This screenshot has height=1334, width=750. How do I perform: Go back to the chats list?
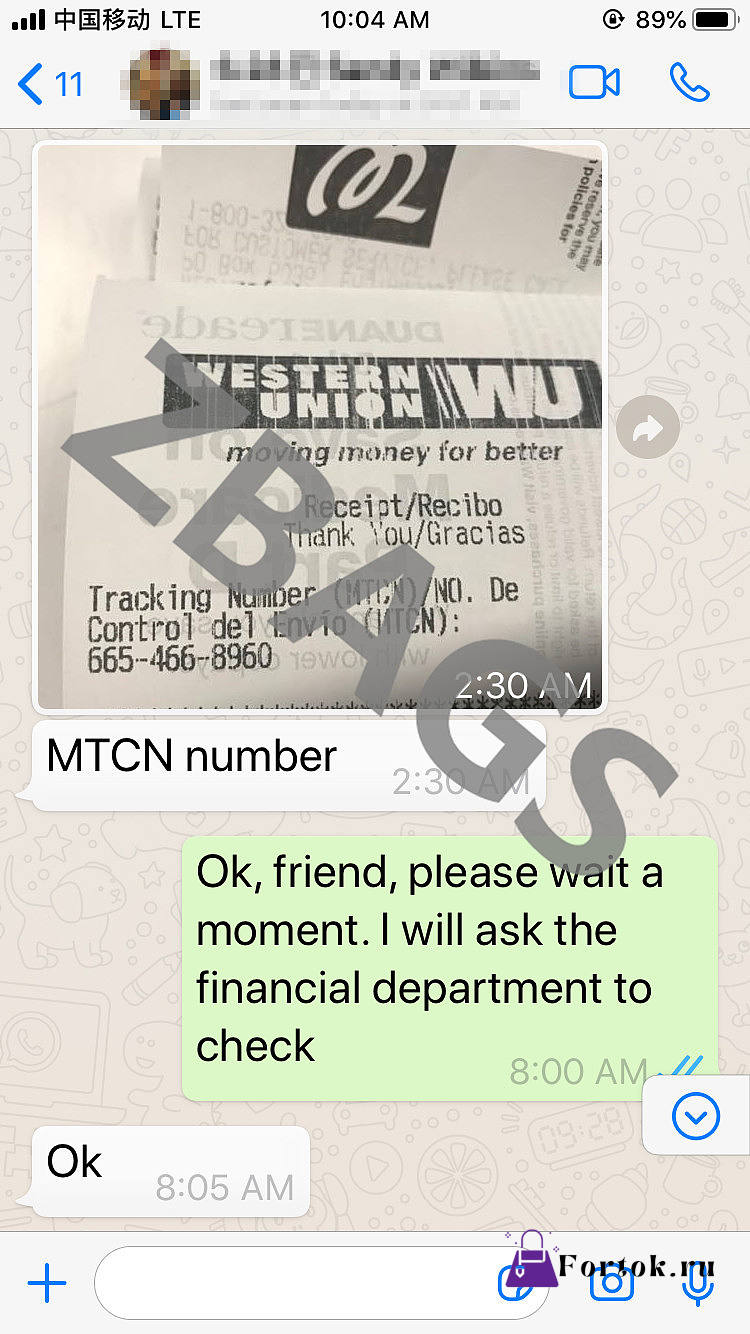(x=50, y=84)
